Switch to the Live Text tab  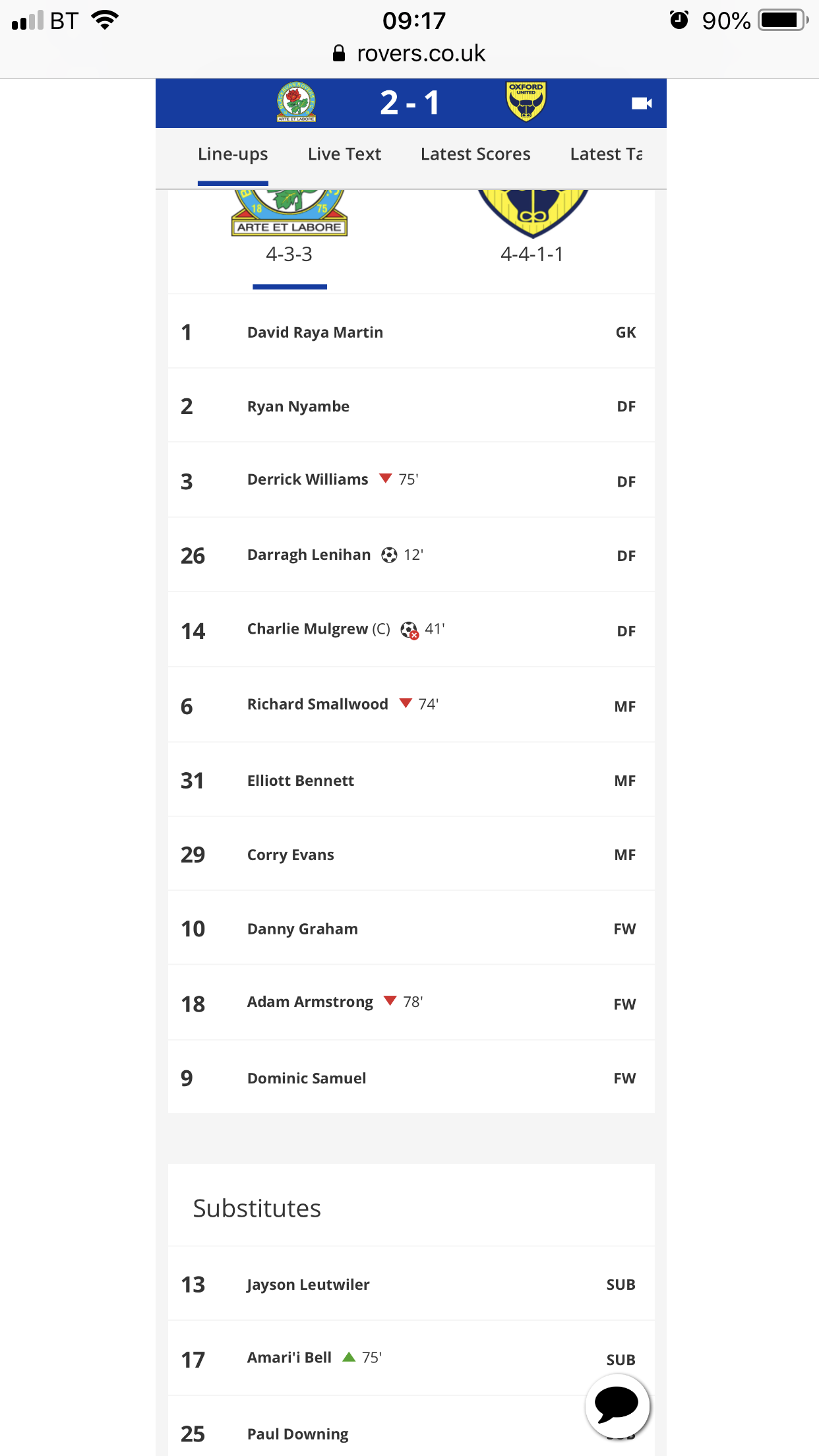(x=344, y=154)
